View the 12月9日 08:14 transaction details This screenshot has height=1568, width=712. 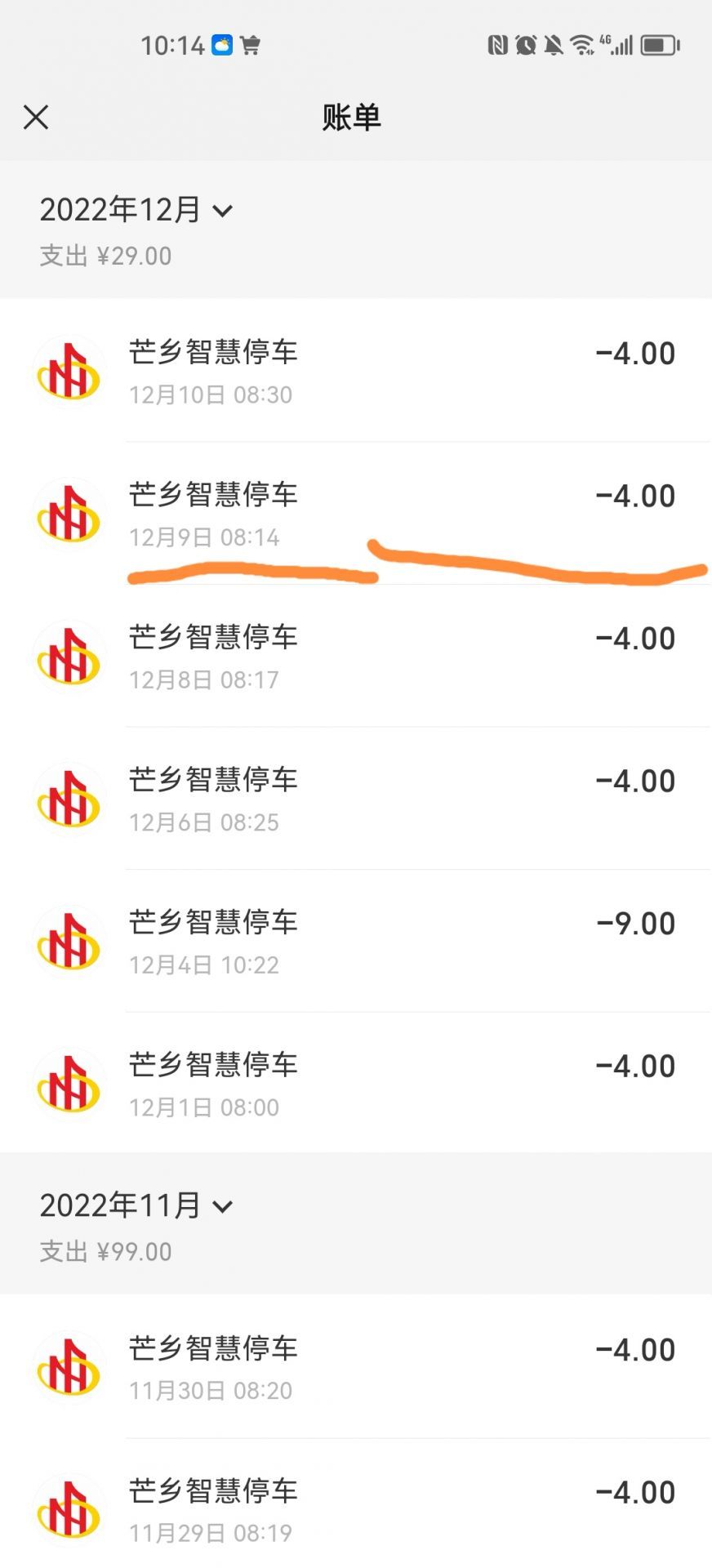tap(356, 514)
